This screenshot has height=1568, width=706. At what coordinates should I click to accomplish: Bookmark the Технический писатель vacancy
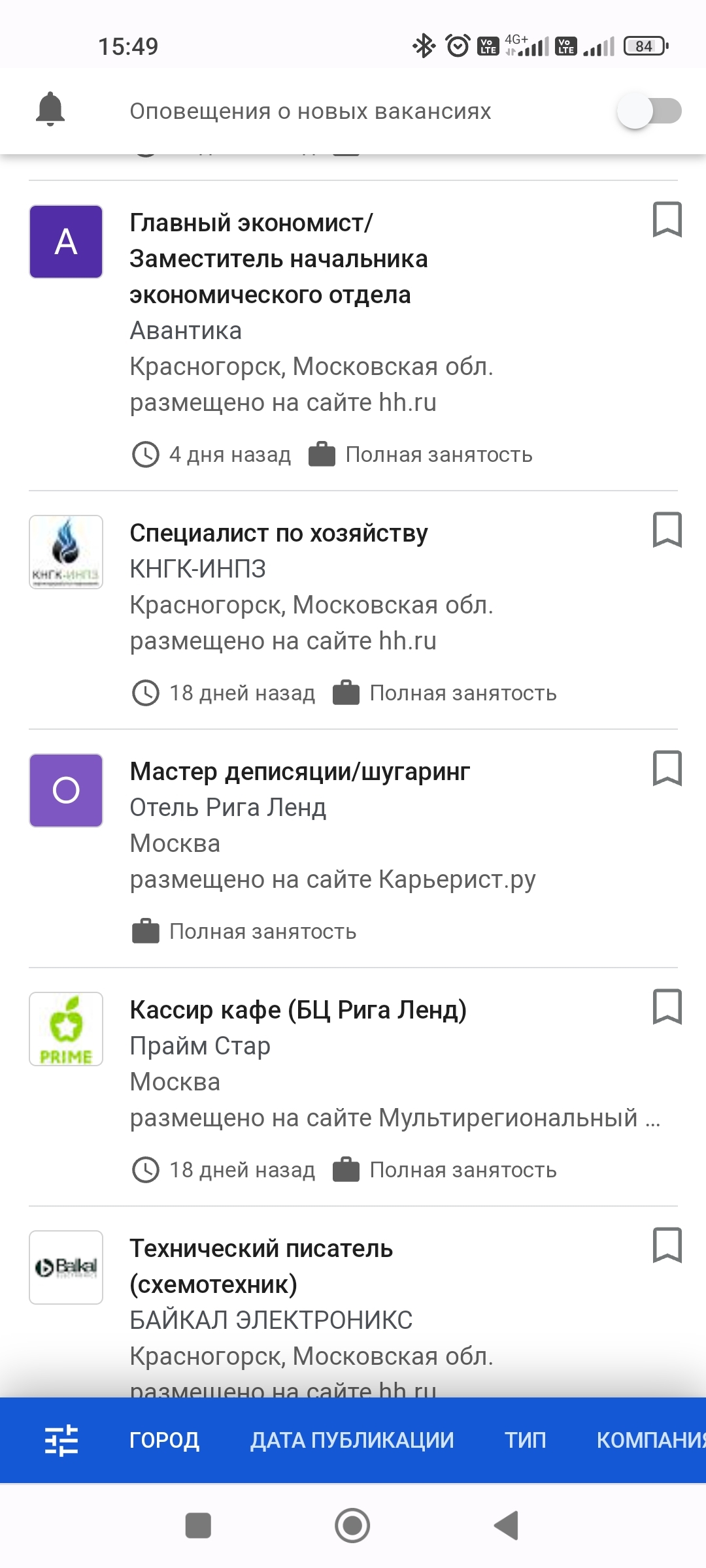(667, 1245)
